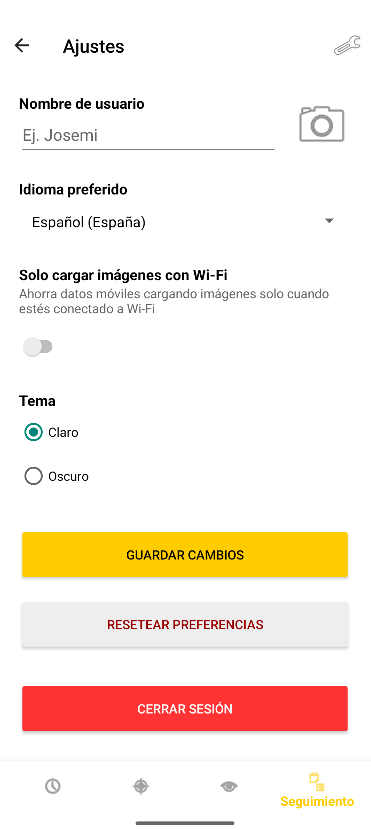This screenshot has width=371, height=830.
Task: Select the Oscuro theme
Action: 57,476
